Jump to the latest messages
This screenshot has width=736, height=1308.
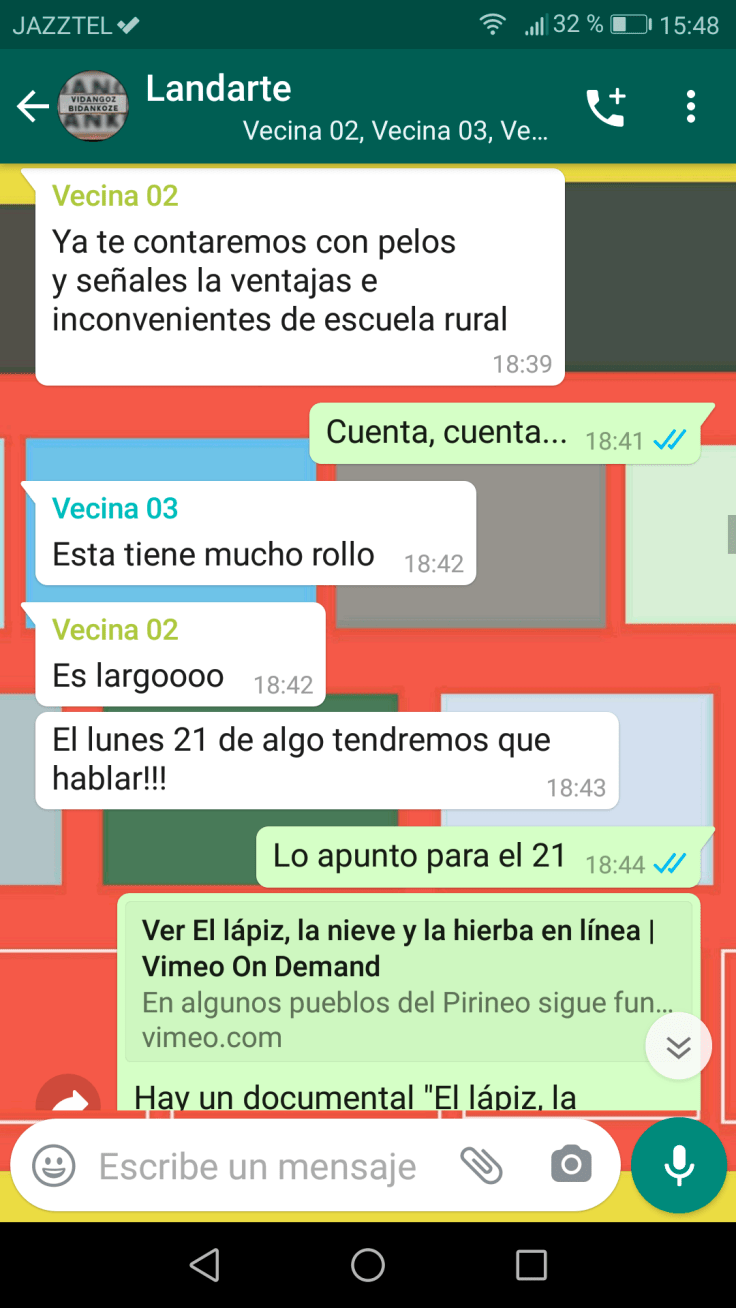coord(678,1046)
